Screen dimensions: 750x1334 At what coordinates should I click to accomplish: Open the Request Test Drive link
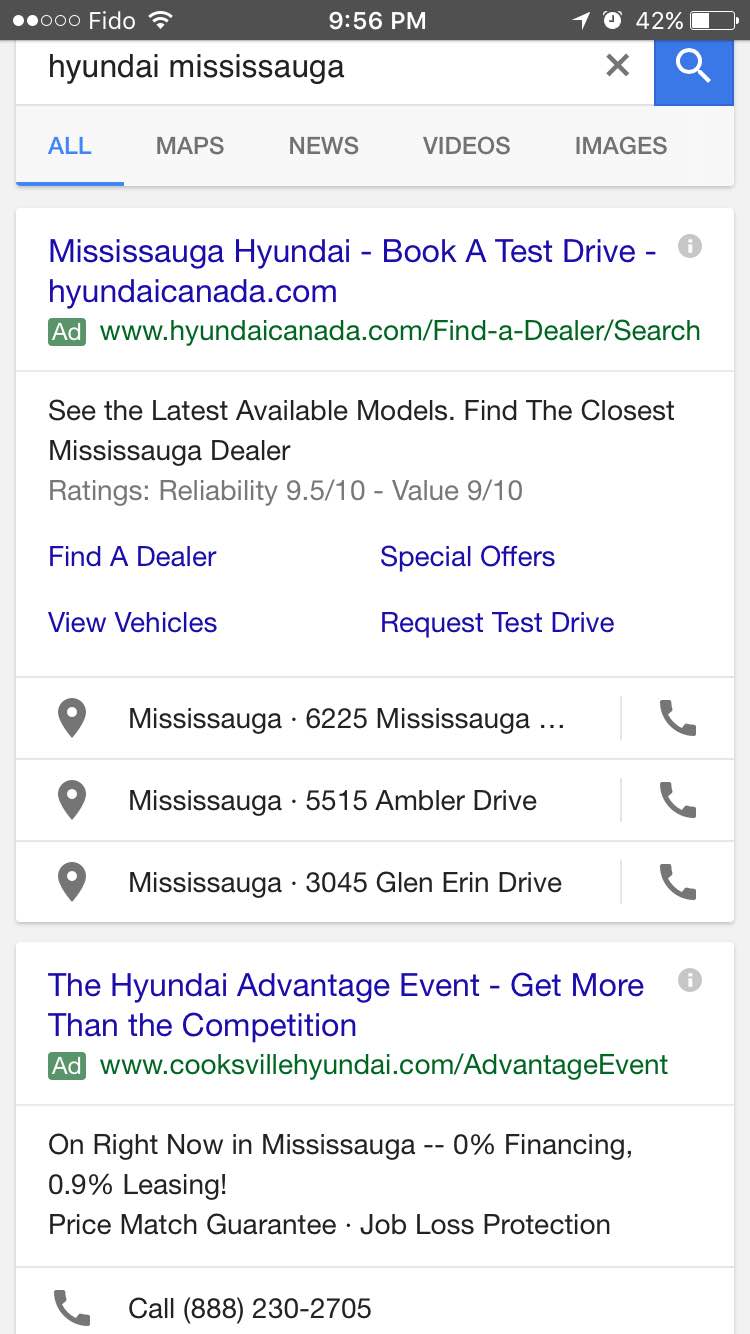coord(497,623)
